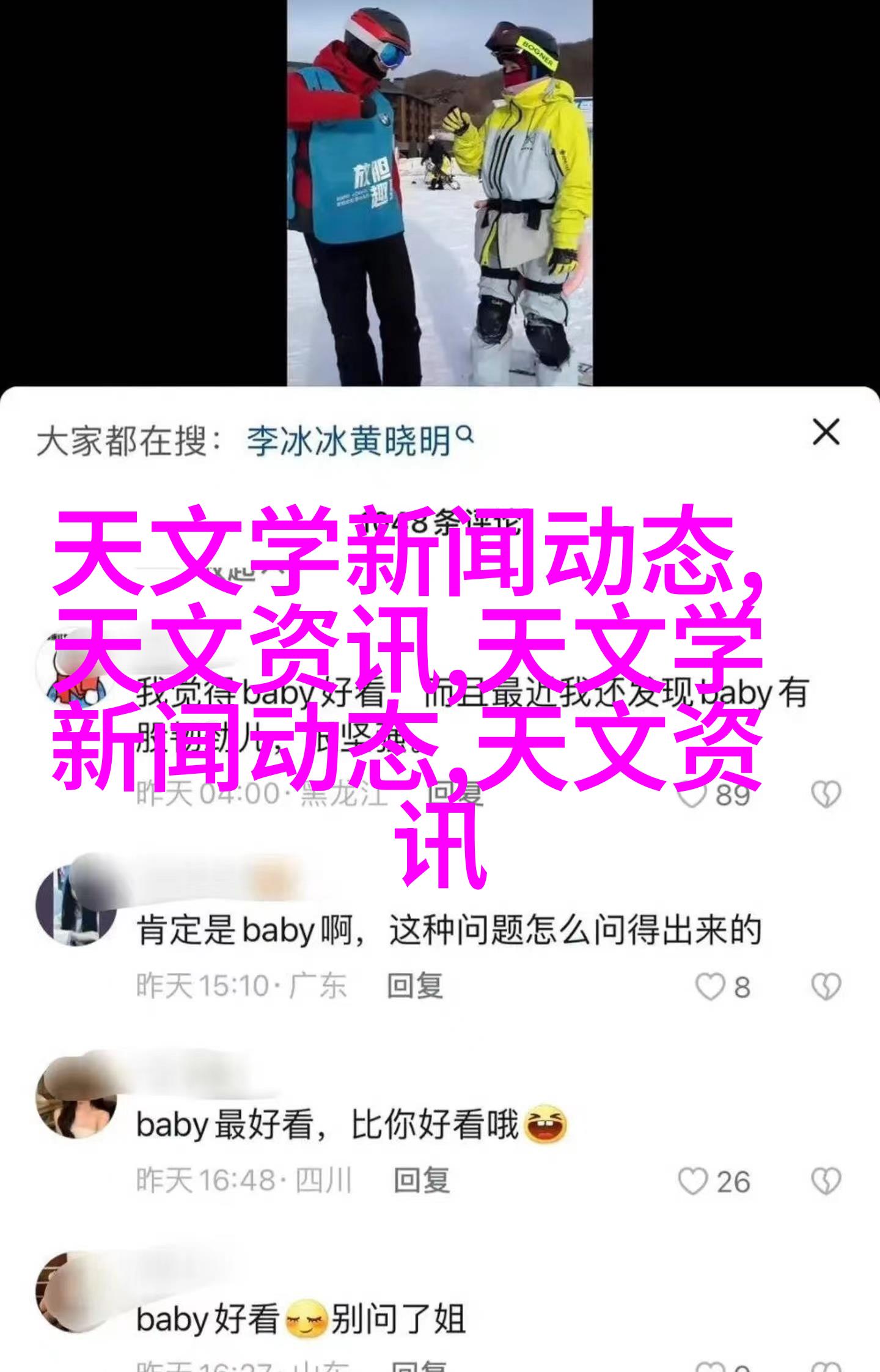Screen dimensions: 880x1372
Task: Close the comments panel
Action: [x=826, y=433]
